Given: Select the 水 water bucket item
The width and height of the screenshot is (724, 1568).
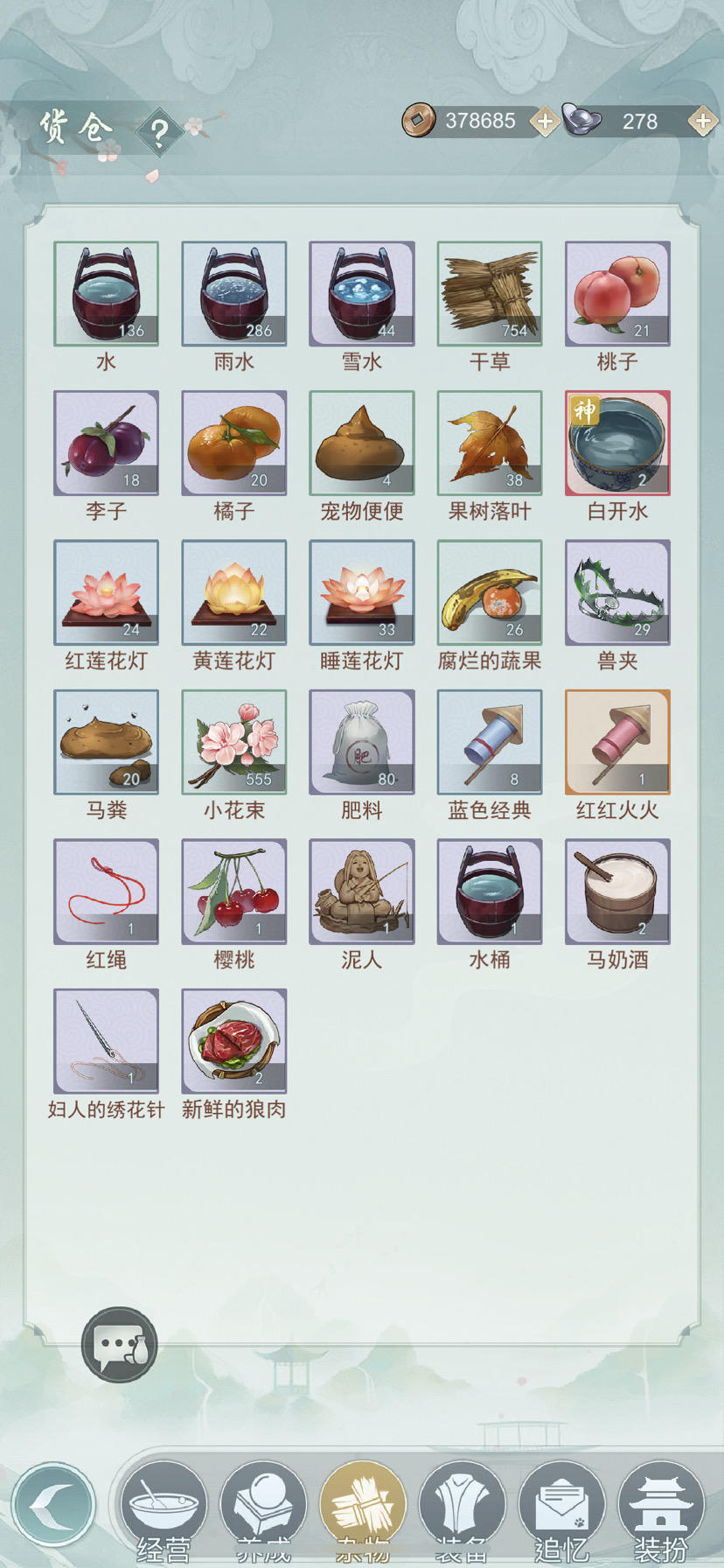Looking at the screenshot, I should [106, 293].
